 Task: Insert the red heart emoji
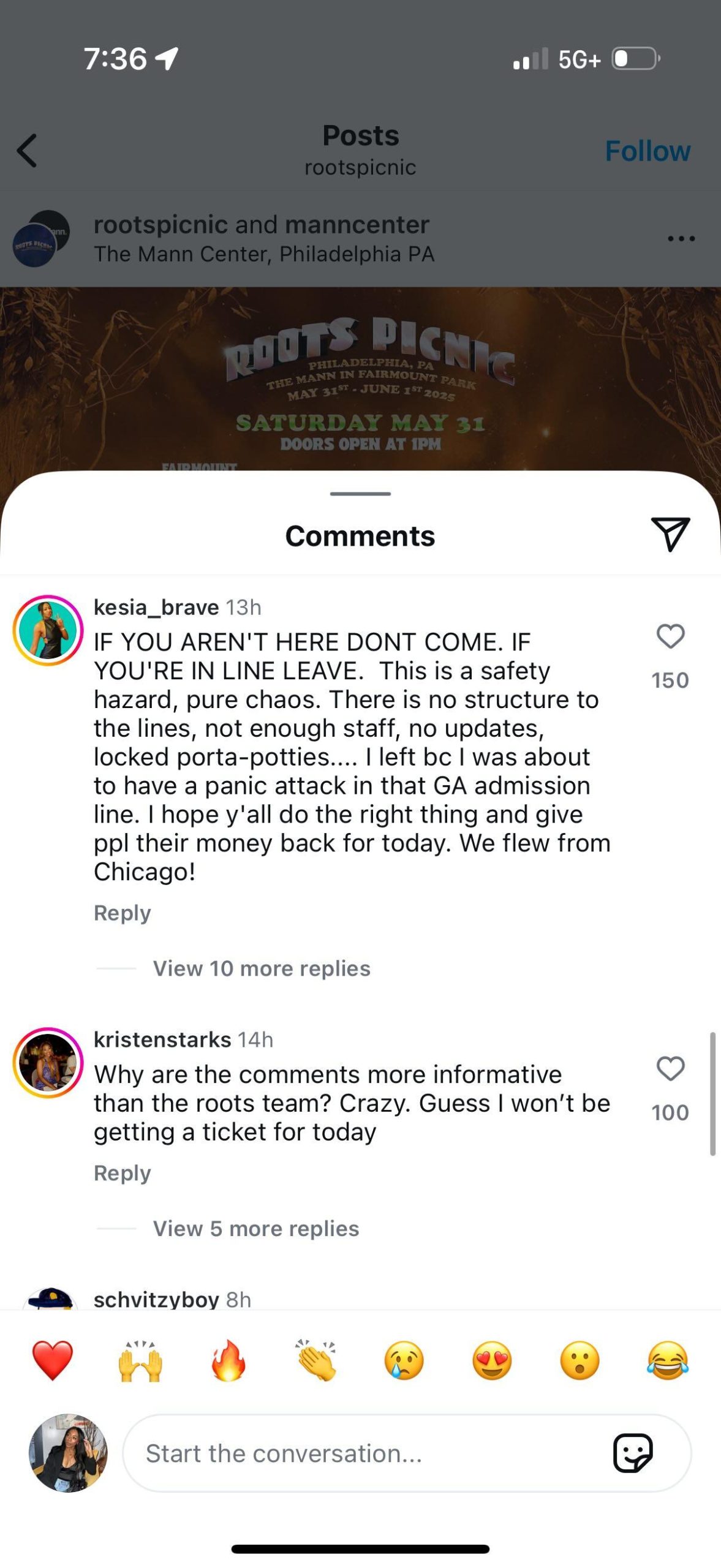53,1360
